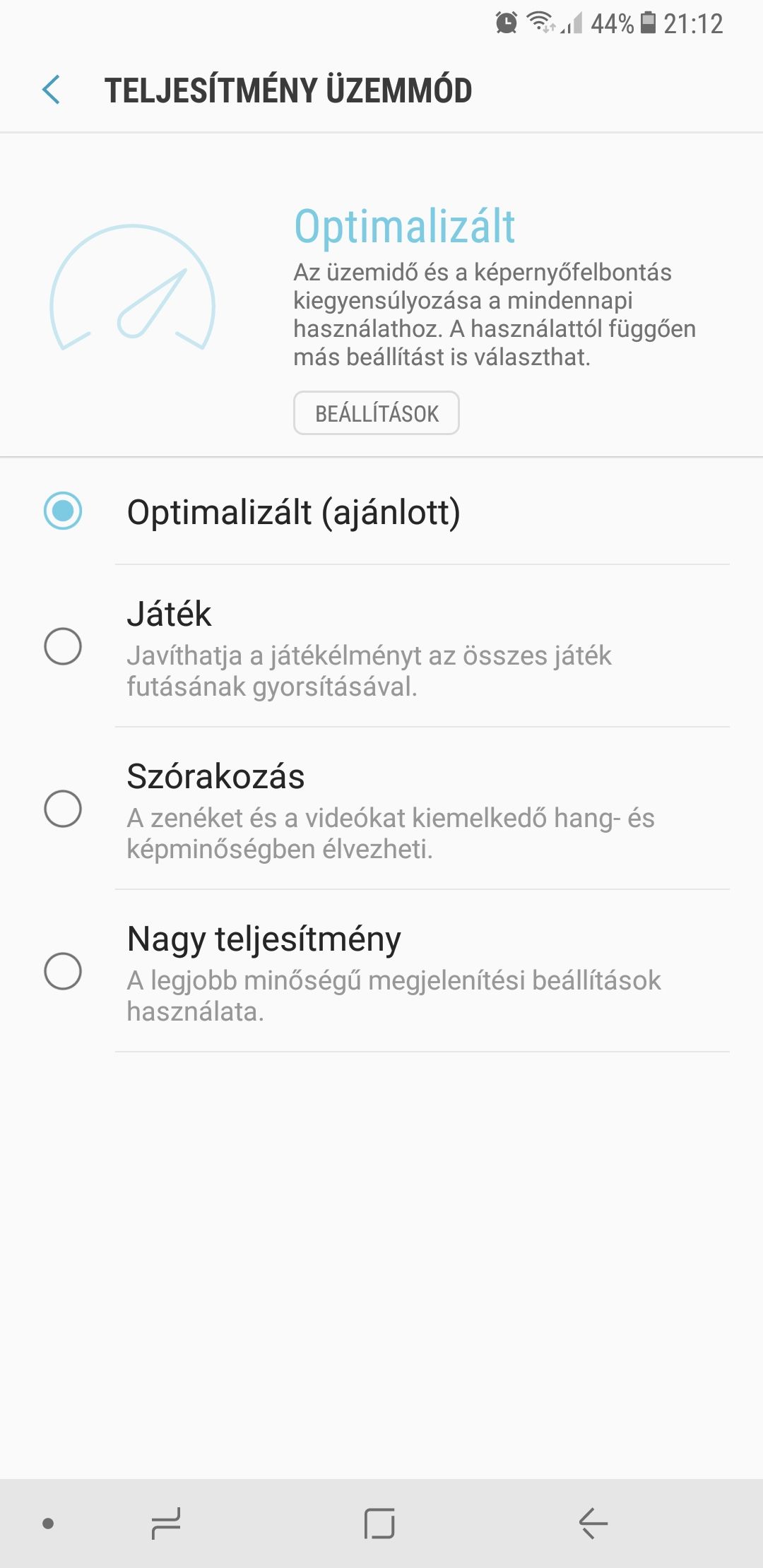Go back from Teljesítmény üzemmód screen
This screenshot has height=1568, width=763.
click(51, 90)
